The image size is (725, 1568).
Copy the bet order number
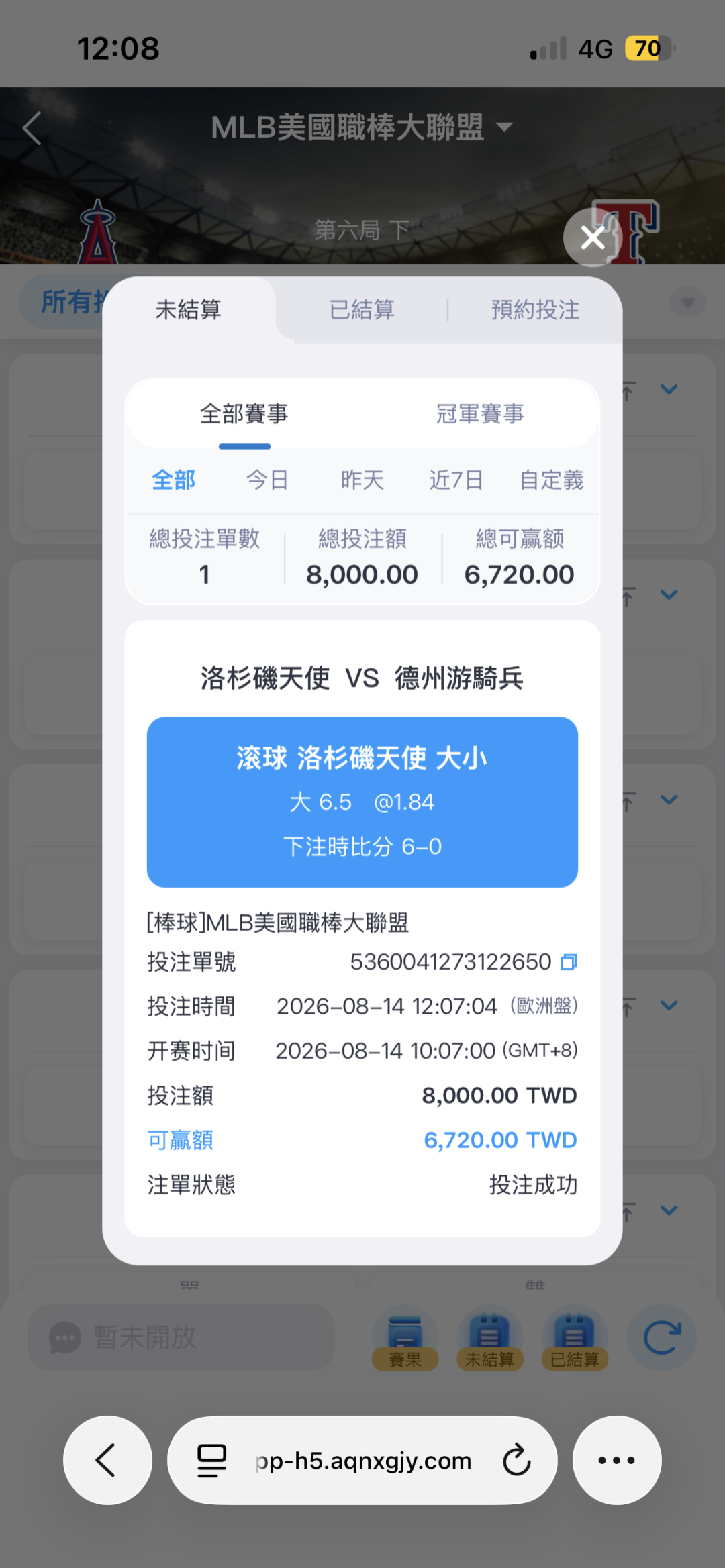pos(569,962)
